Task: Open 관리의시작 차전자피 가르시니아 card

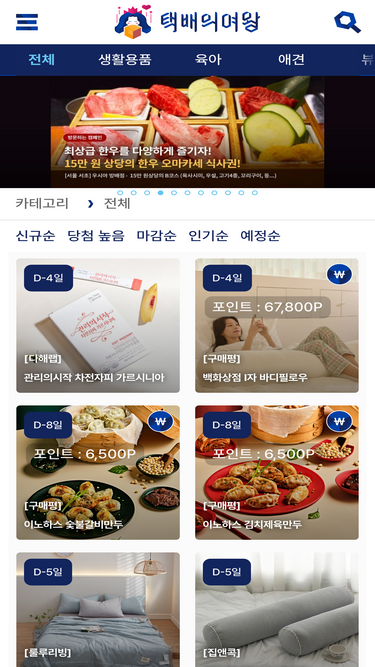Action: click(98, 325)
